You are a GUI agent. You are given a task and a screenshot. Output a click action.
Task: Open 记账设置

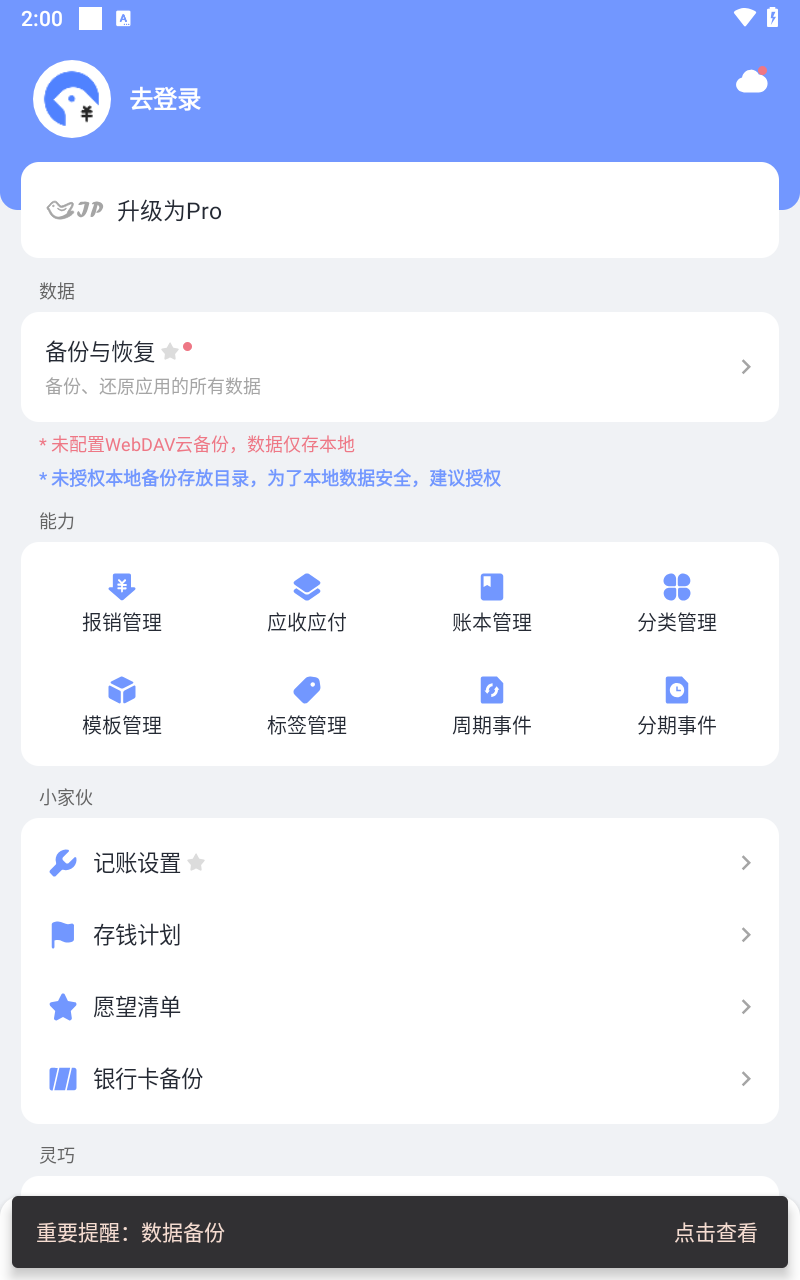pyautogui.click(x=400, y=863)
